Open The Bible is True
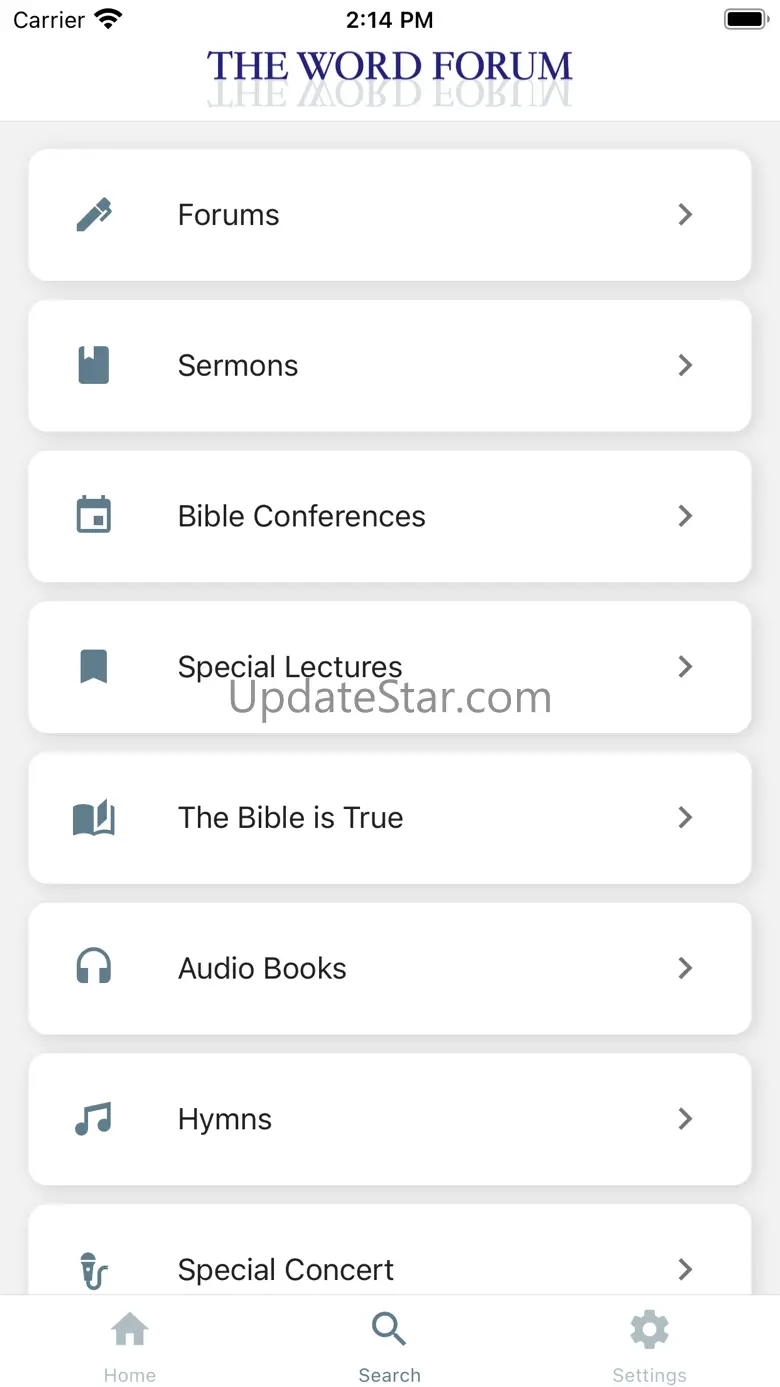Viewport: 780px width, 1387px height. [x=389, y=818]
